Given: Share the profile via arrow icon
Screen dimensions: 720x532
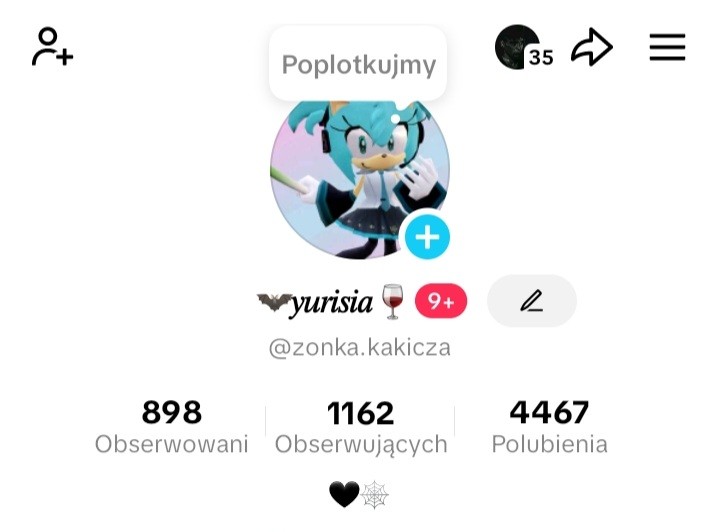Looking at the screenshot, I should 592,47.
